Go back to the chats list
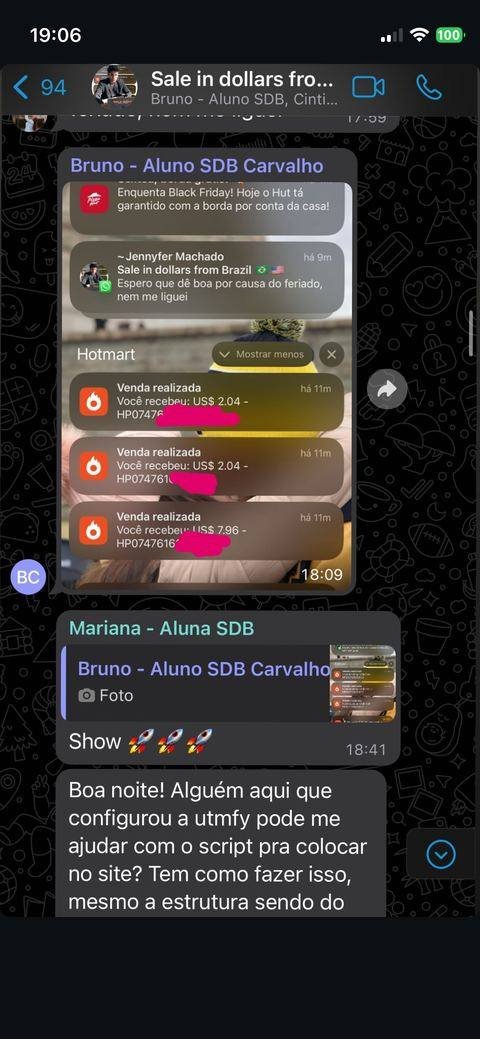The width and height of the screenshot is (480, 1039). [38, 87]
